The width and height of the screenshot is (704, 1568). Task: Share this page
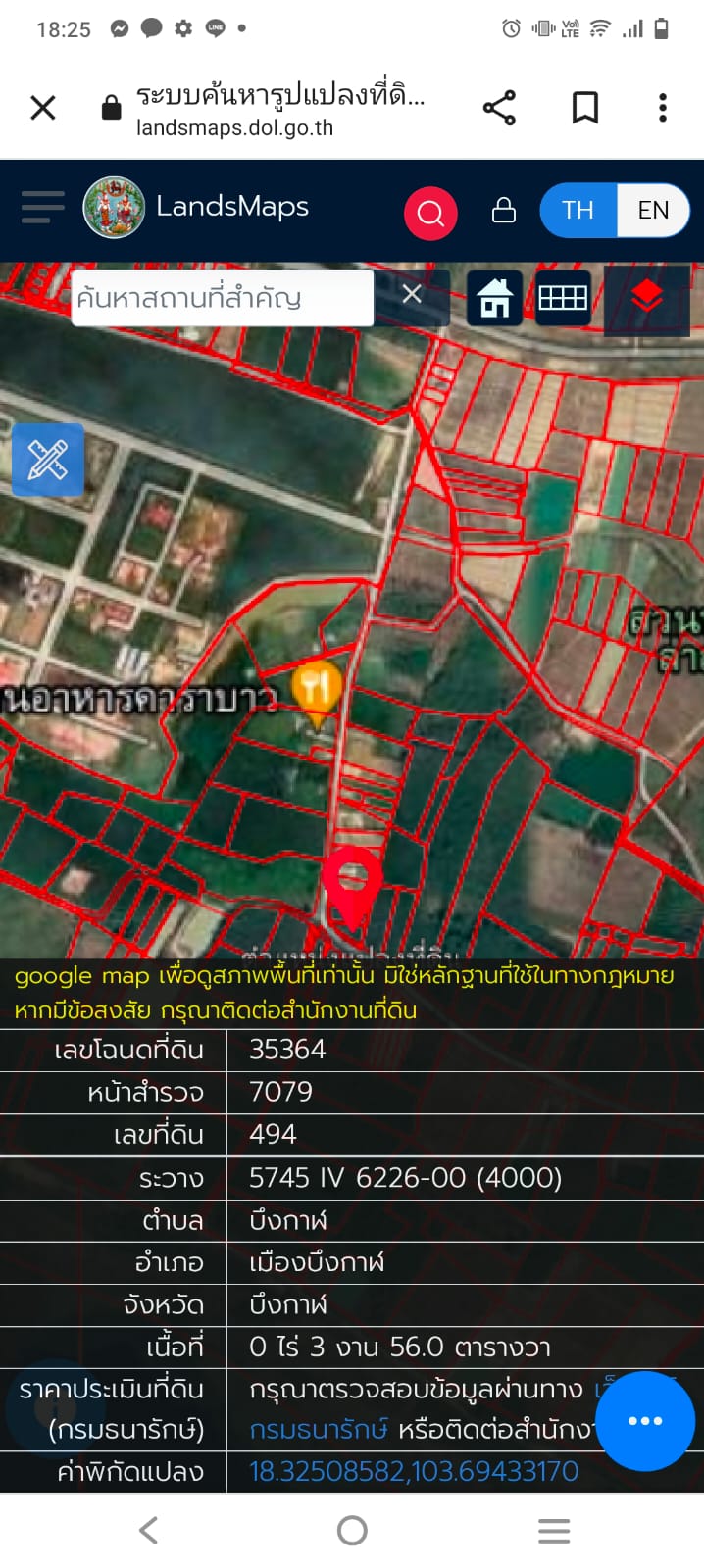499,107
